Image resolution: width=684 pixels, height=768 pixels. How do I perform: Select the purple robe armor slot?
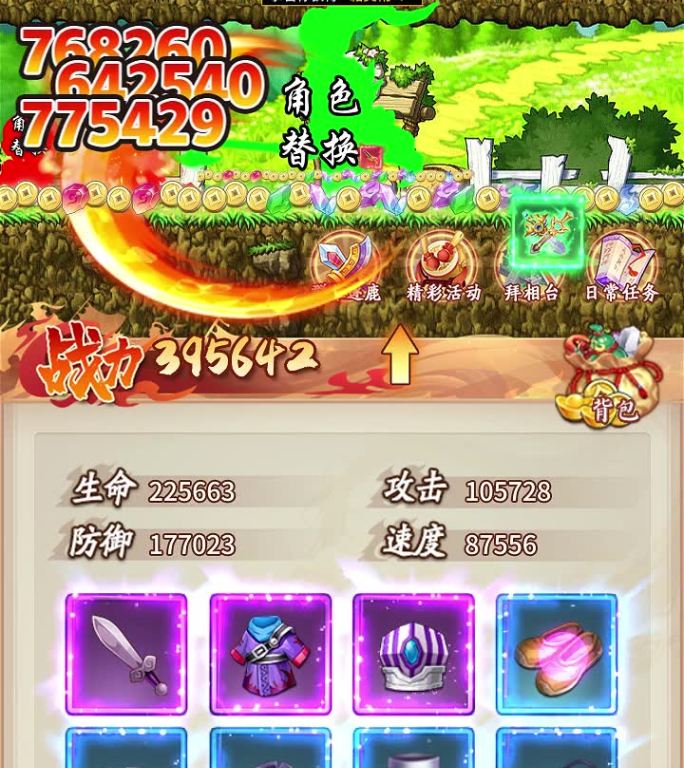click(270, 654)
